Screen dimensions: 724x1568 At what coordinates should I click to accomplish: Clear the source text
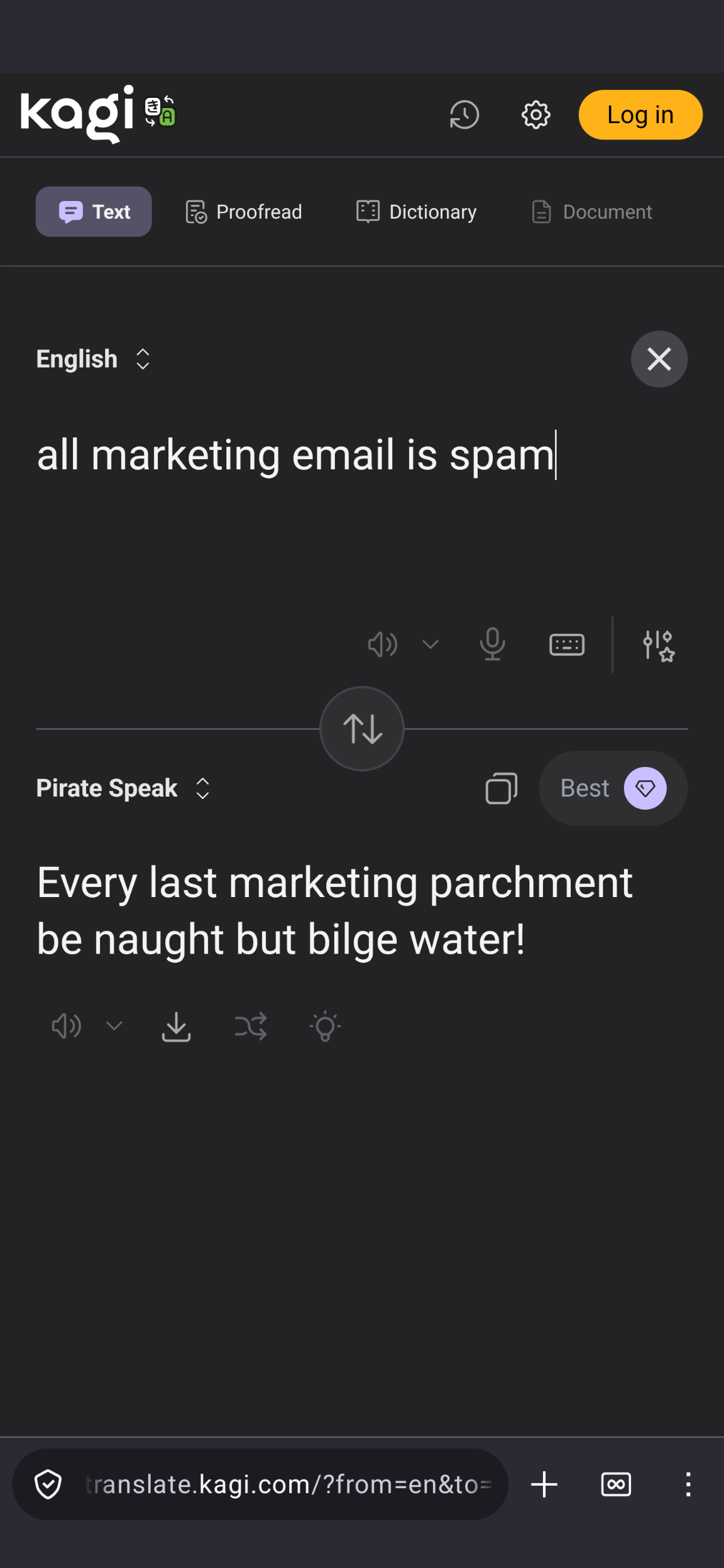click(x=659, y=359)
